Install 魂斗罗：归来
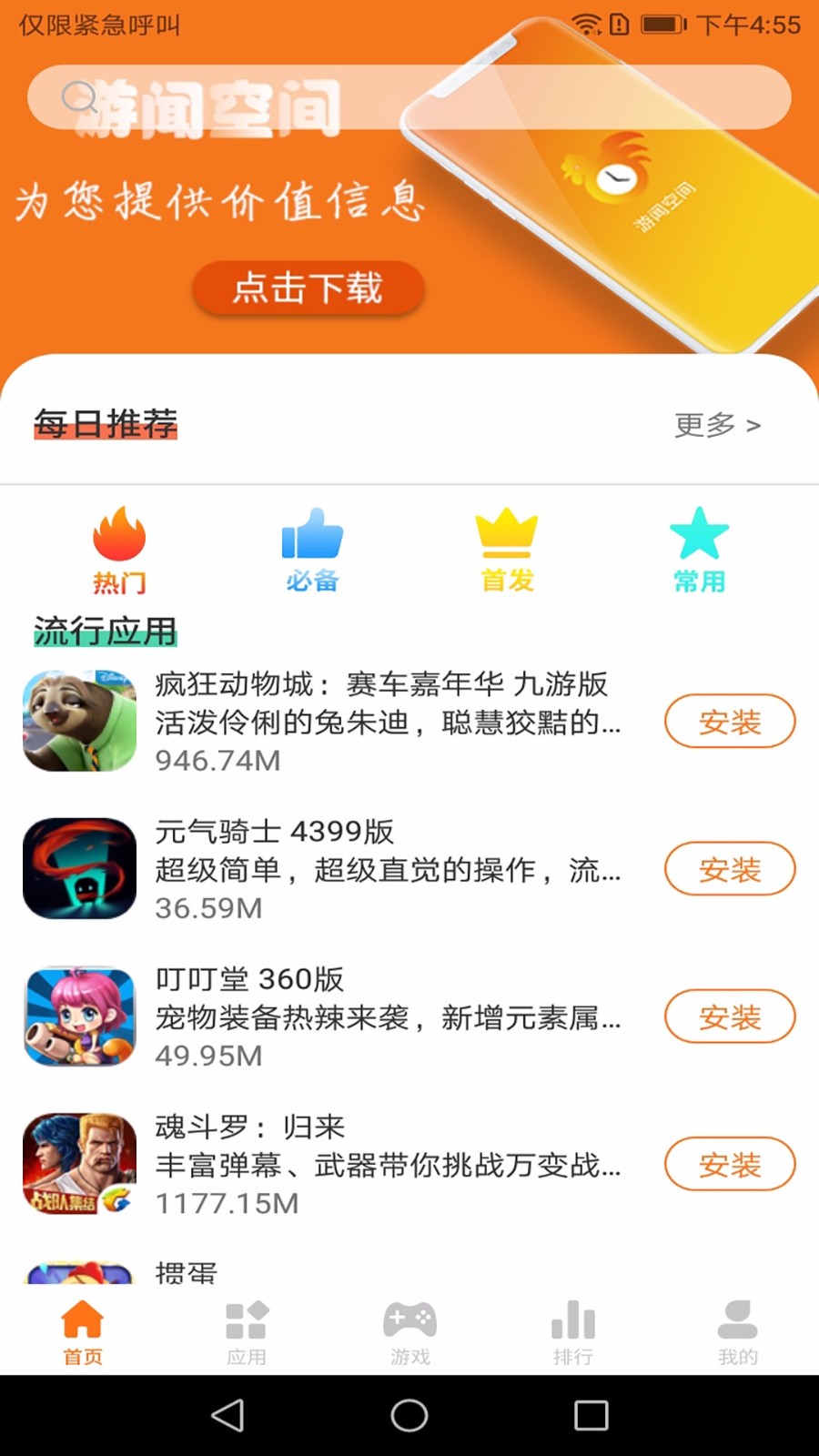The image size is (819, 1456). tap(729, 1165)
